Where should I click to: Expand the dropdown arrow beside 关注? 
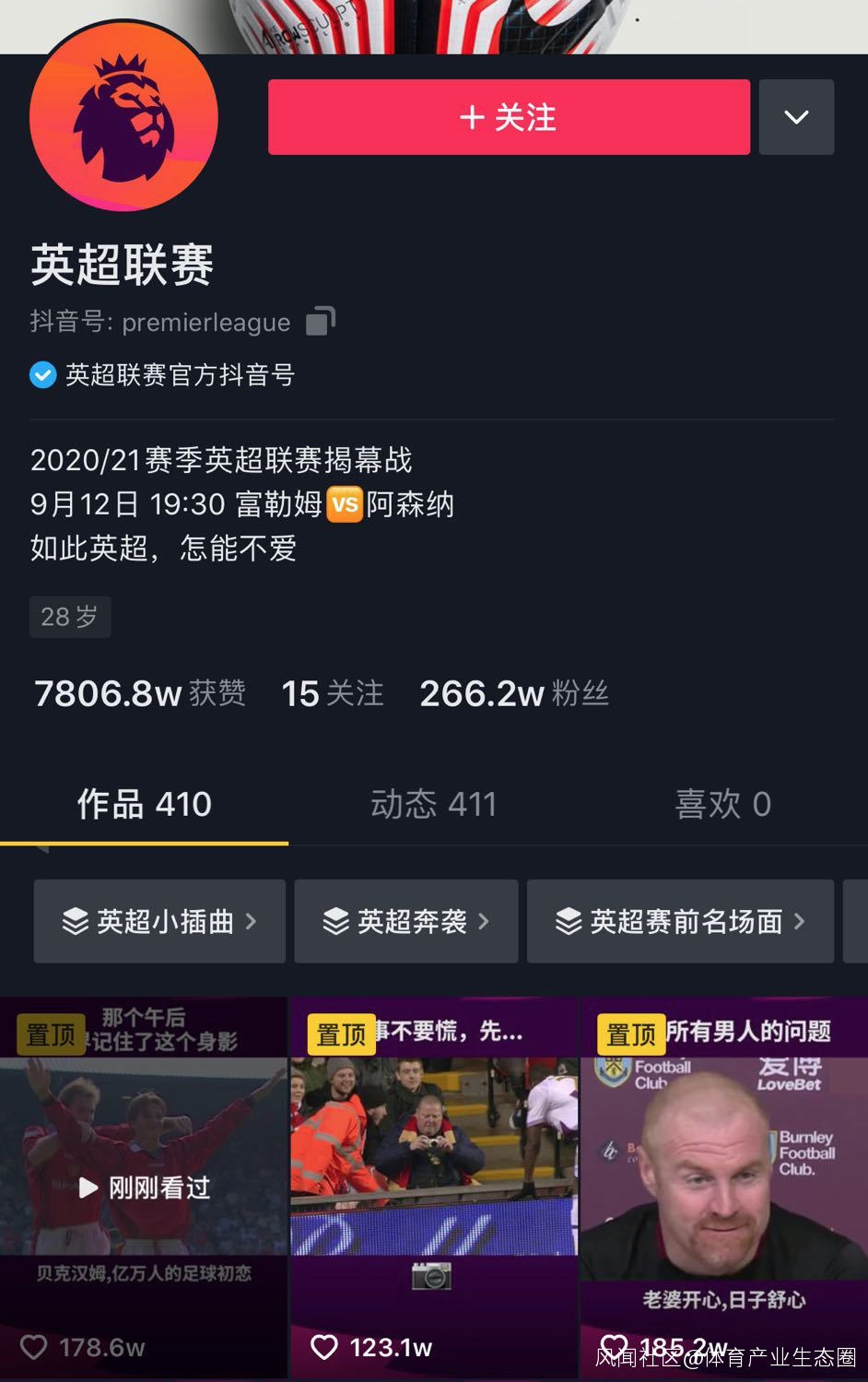point(796,117)
